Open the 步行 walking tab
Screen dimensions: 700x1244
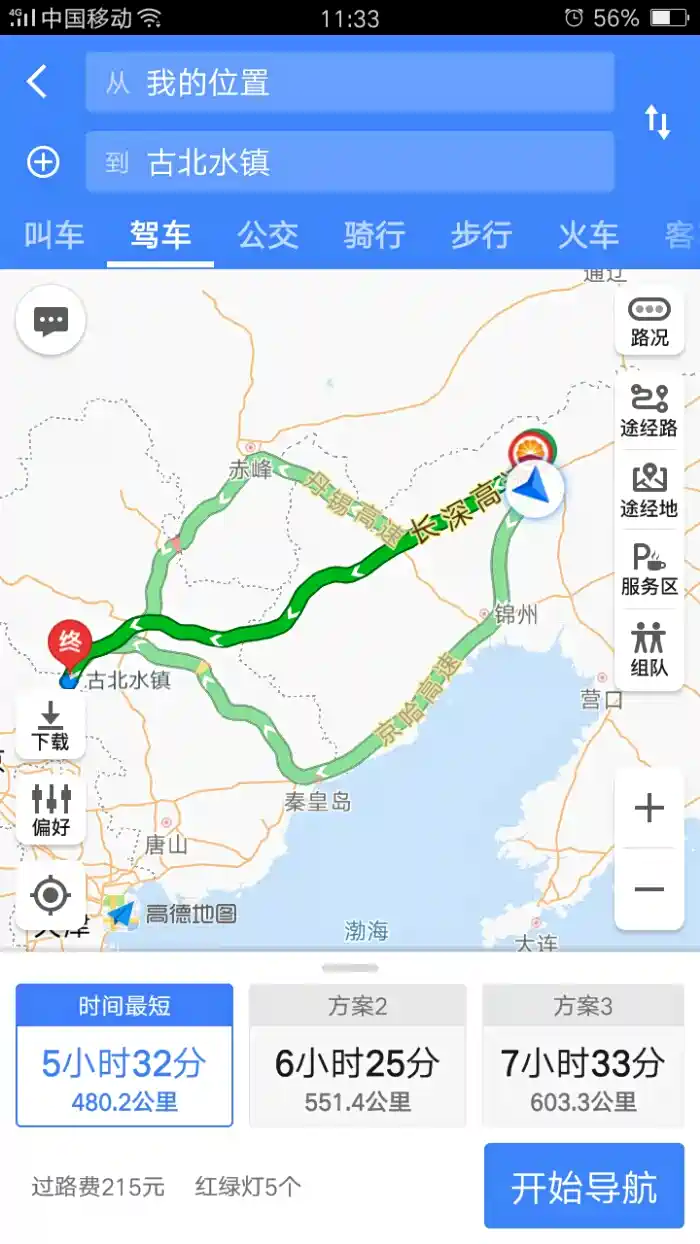pos(481,236)
